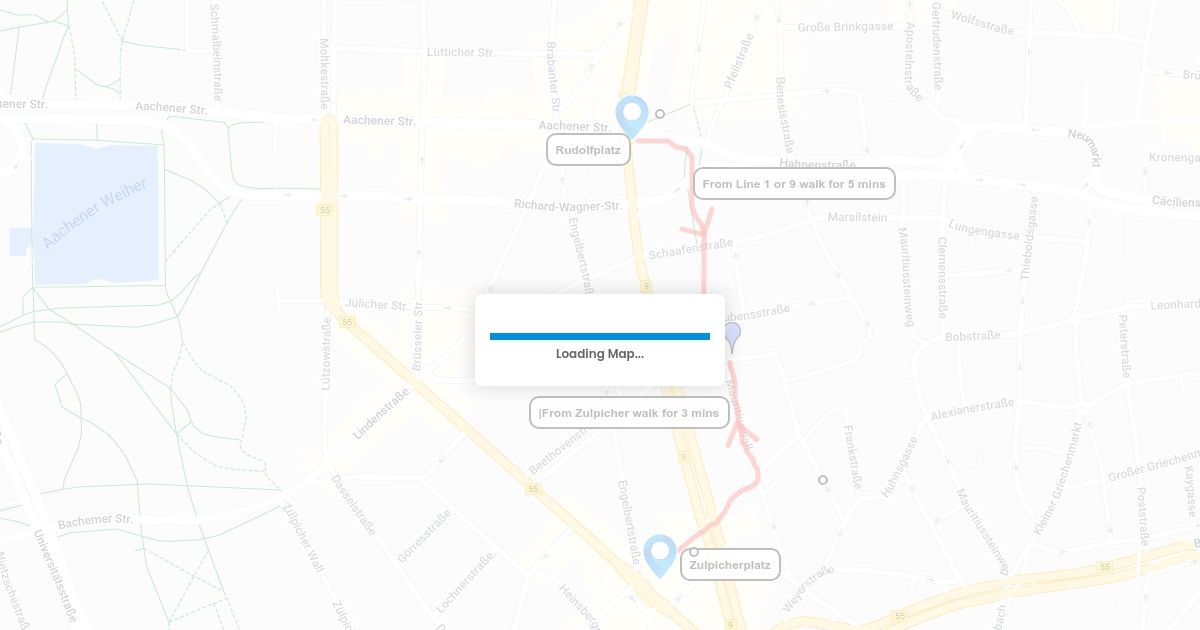This screenshot has width=1200, height=630.
Task: Tap the Zulpicherplatz map pin
Action: coord(660,555)
